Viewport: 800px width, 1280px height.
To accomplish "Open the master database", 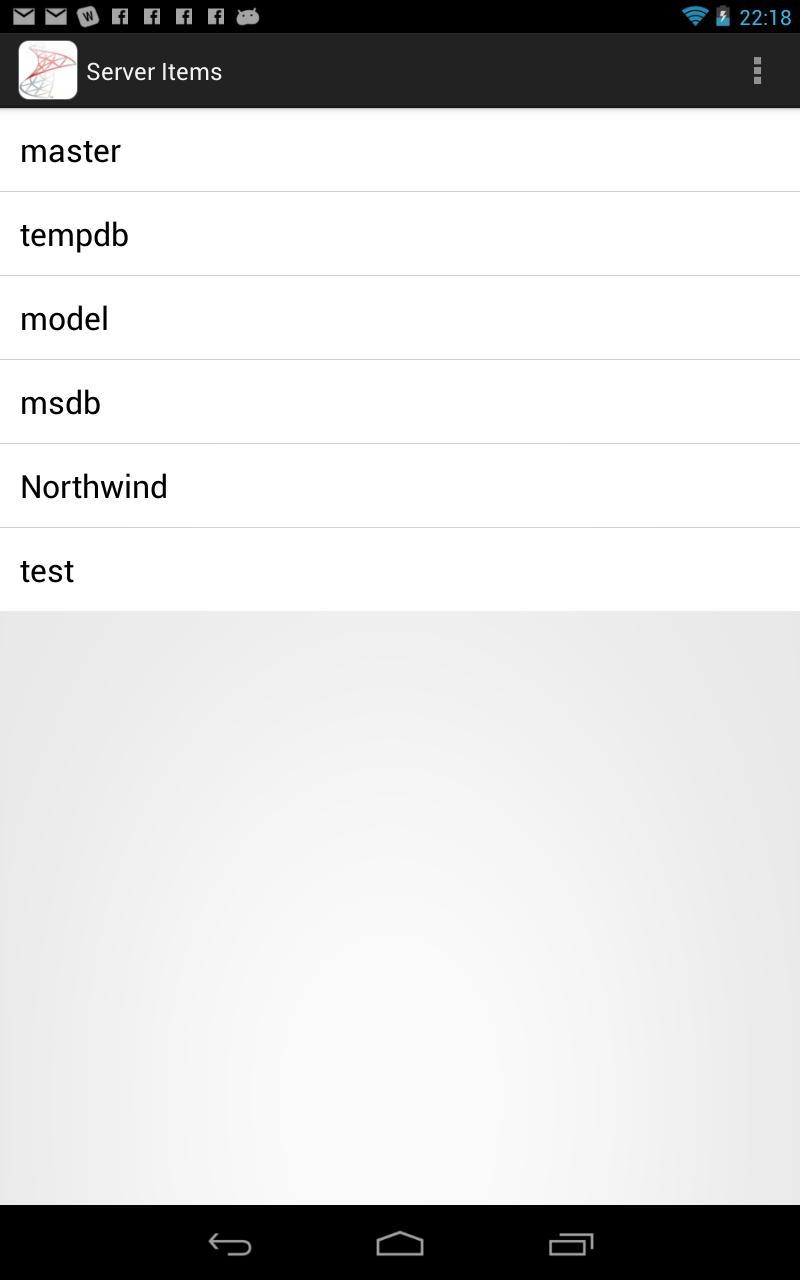I will 400,151.
